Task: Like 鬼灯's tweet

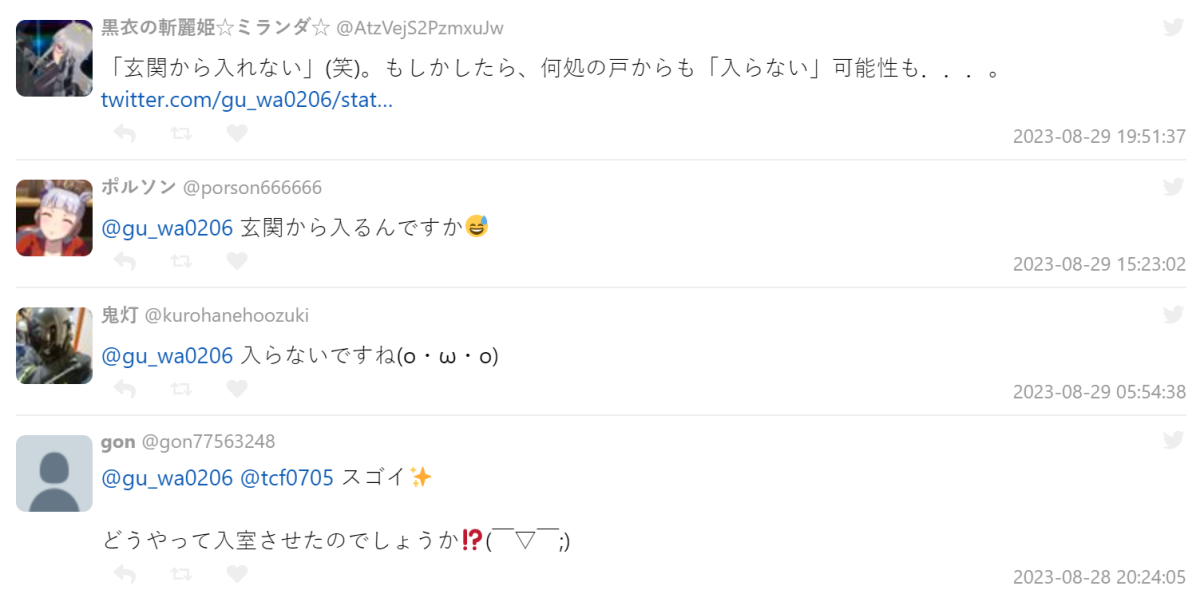Action: pyautogui.click(x=236, y=389)
